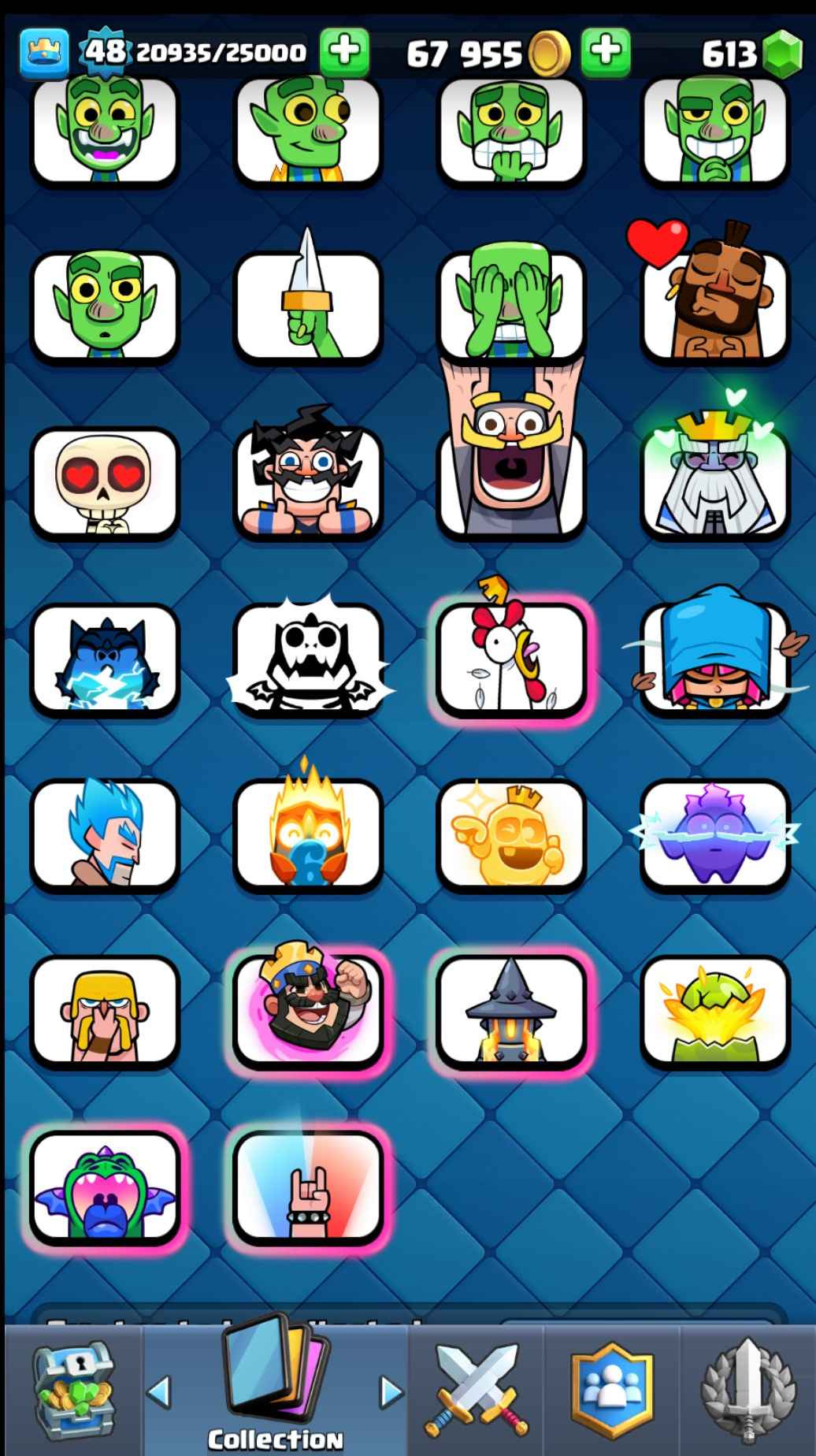Open the player profile crown icon

tap(43, 53)
